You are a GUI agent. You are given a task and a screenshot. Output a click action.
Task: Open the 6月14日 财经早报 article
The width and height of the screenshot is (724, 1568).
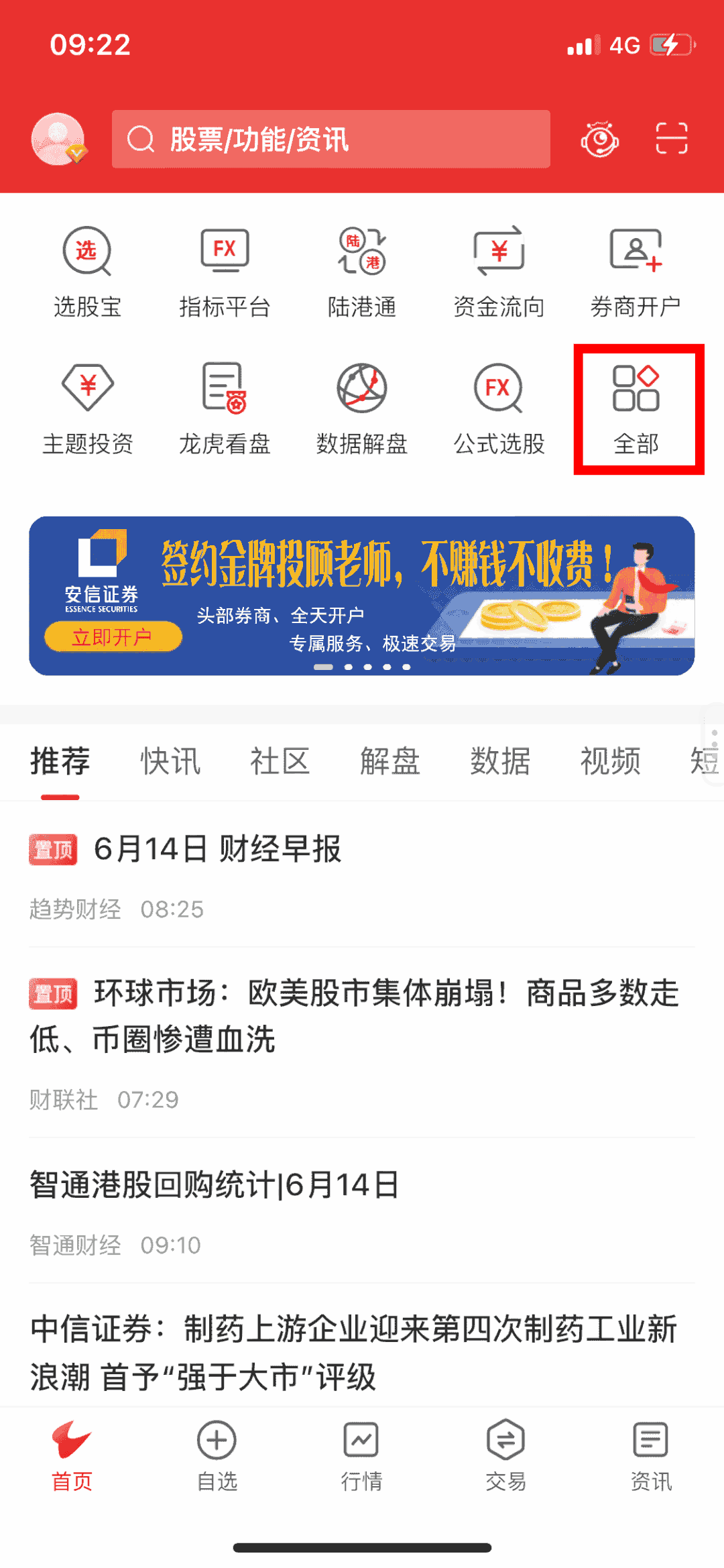(x=362, y=875)
